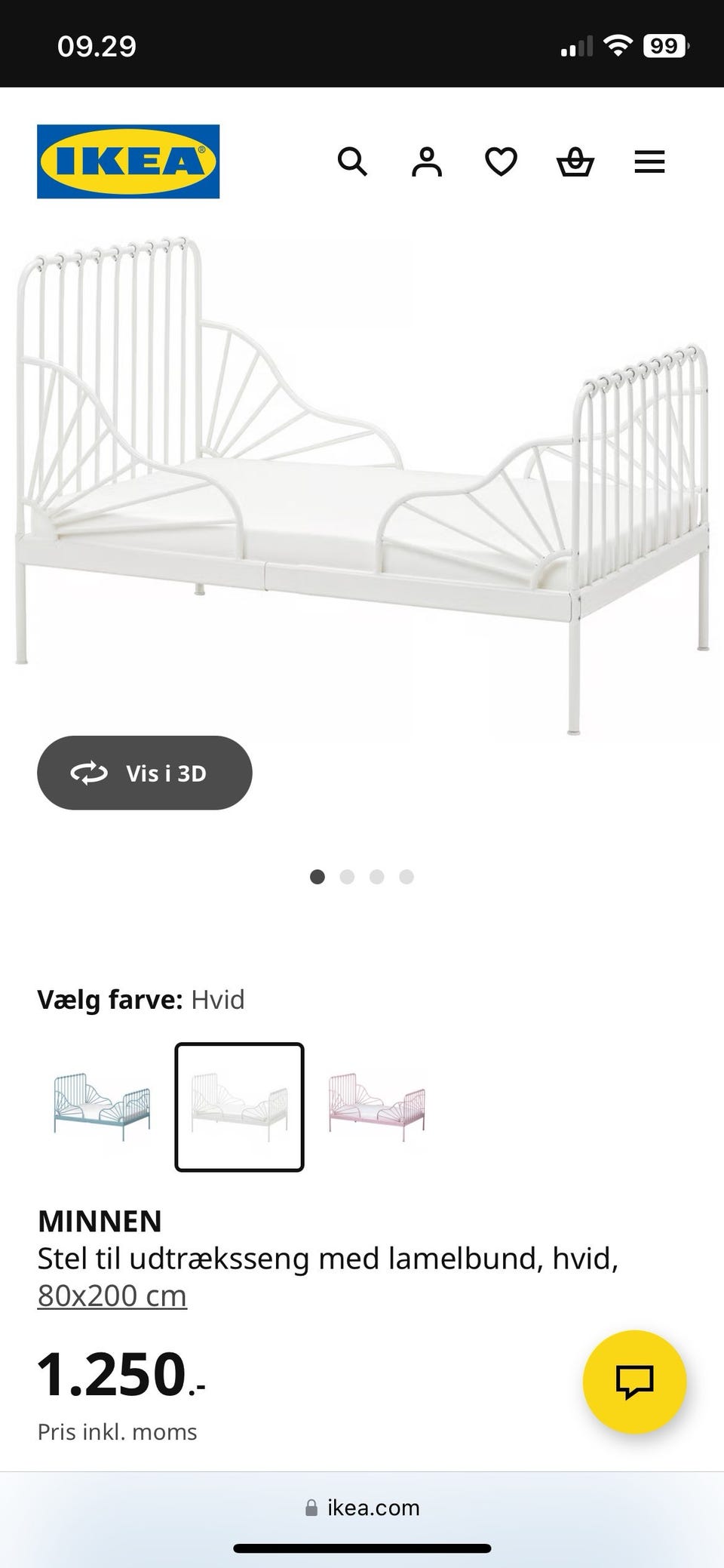Open the wishlist heart icon

[x=500, y=161]
